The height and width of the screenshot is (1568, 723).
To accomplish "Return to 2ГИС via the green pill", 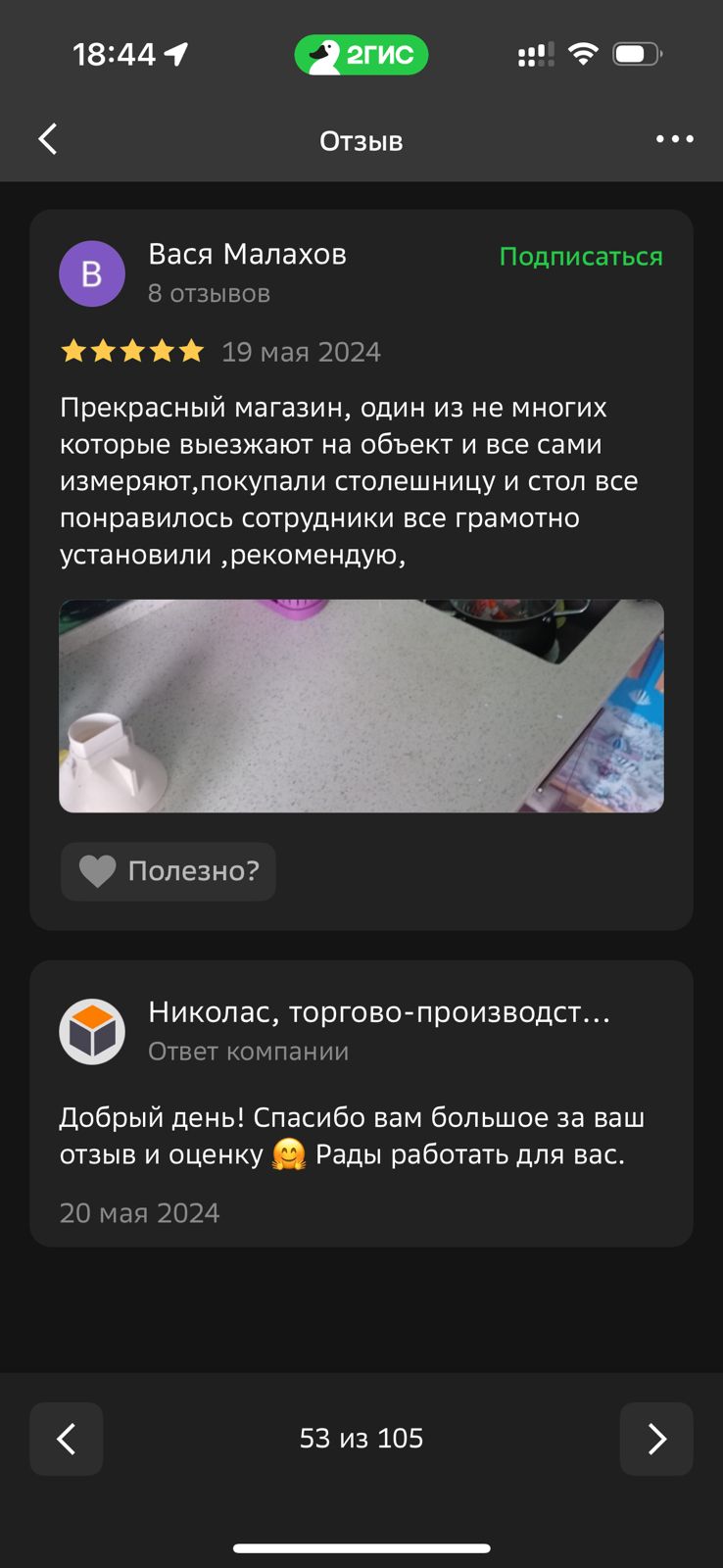I will (361, 55).
